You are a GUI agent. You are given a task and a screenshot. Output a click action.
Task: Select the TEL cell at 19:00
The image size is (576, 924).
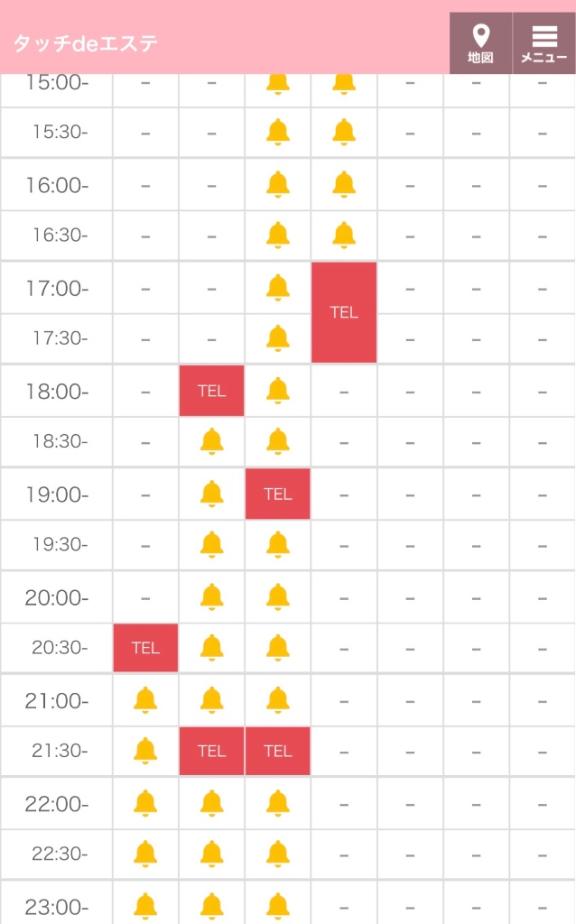[278, 494]
